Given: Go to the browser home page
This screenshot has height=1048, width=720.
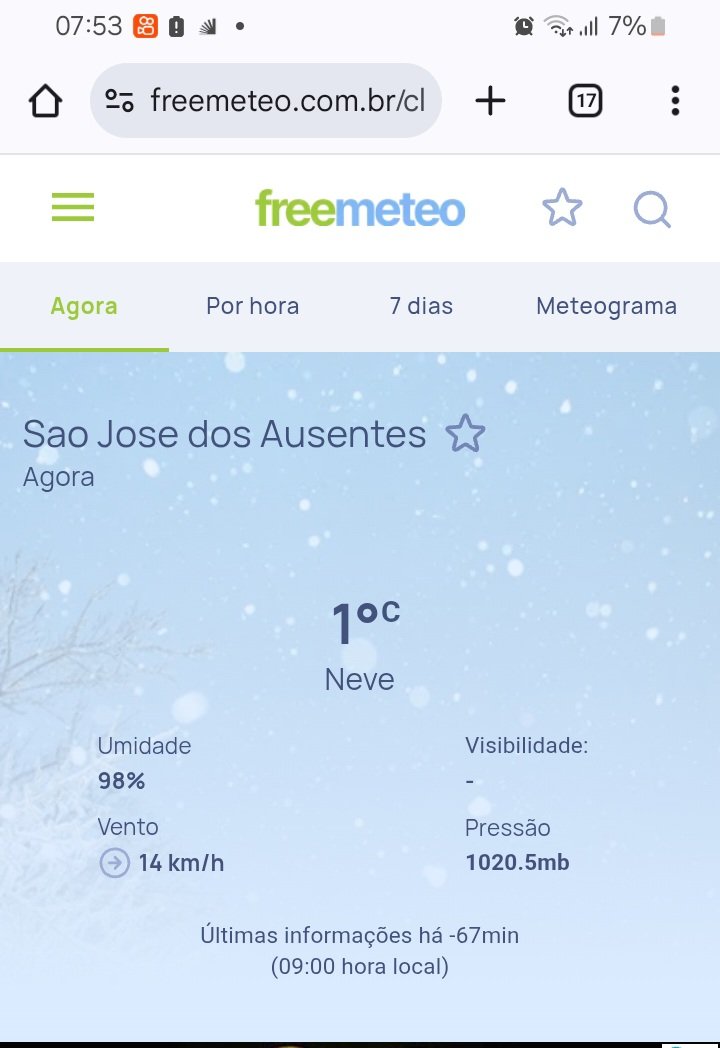Looking at the screenshot, I should [45, 101].
